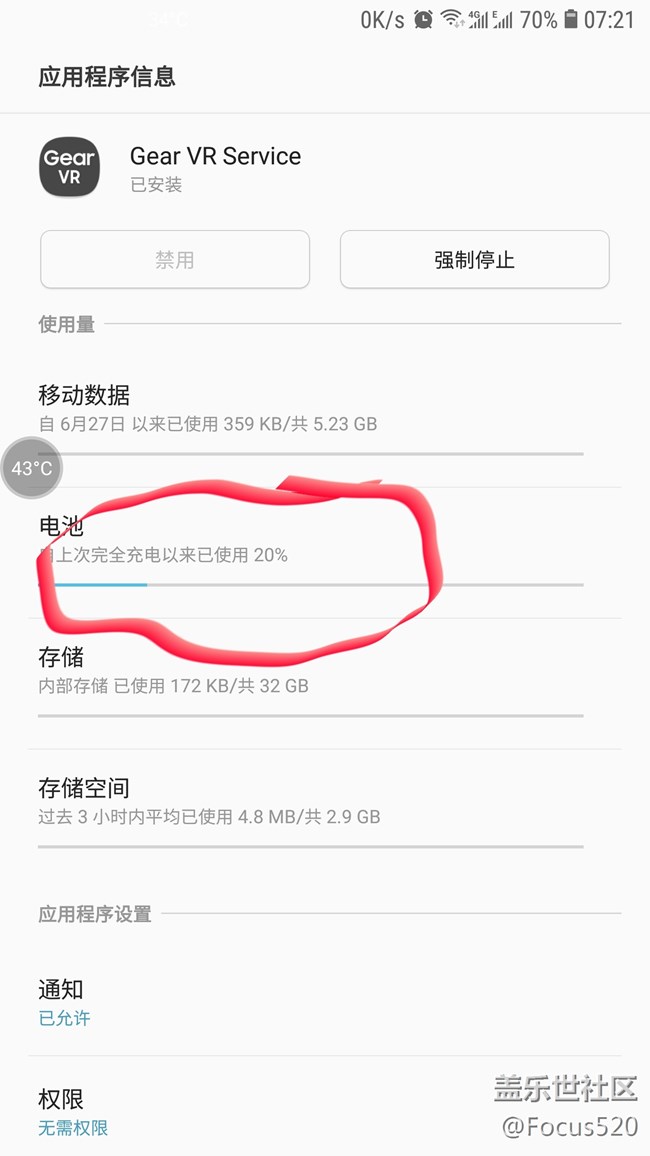The width and height of the screenshot is (650, 1156).
Task: Open the 权限 permissions row
Action: (x=250, y=1113)
